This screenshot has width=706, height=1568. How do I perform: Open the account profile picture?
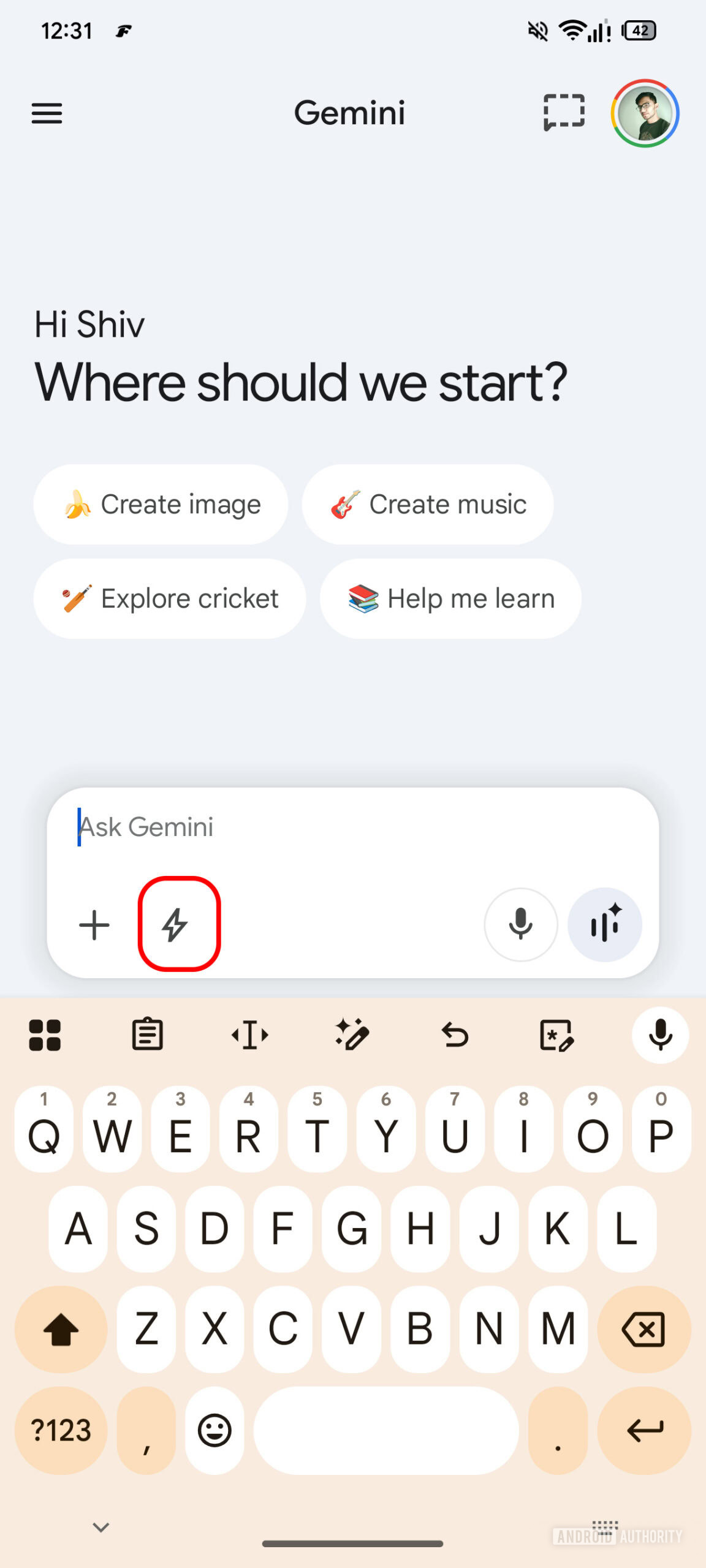645,113
